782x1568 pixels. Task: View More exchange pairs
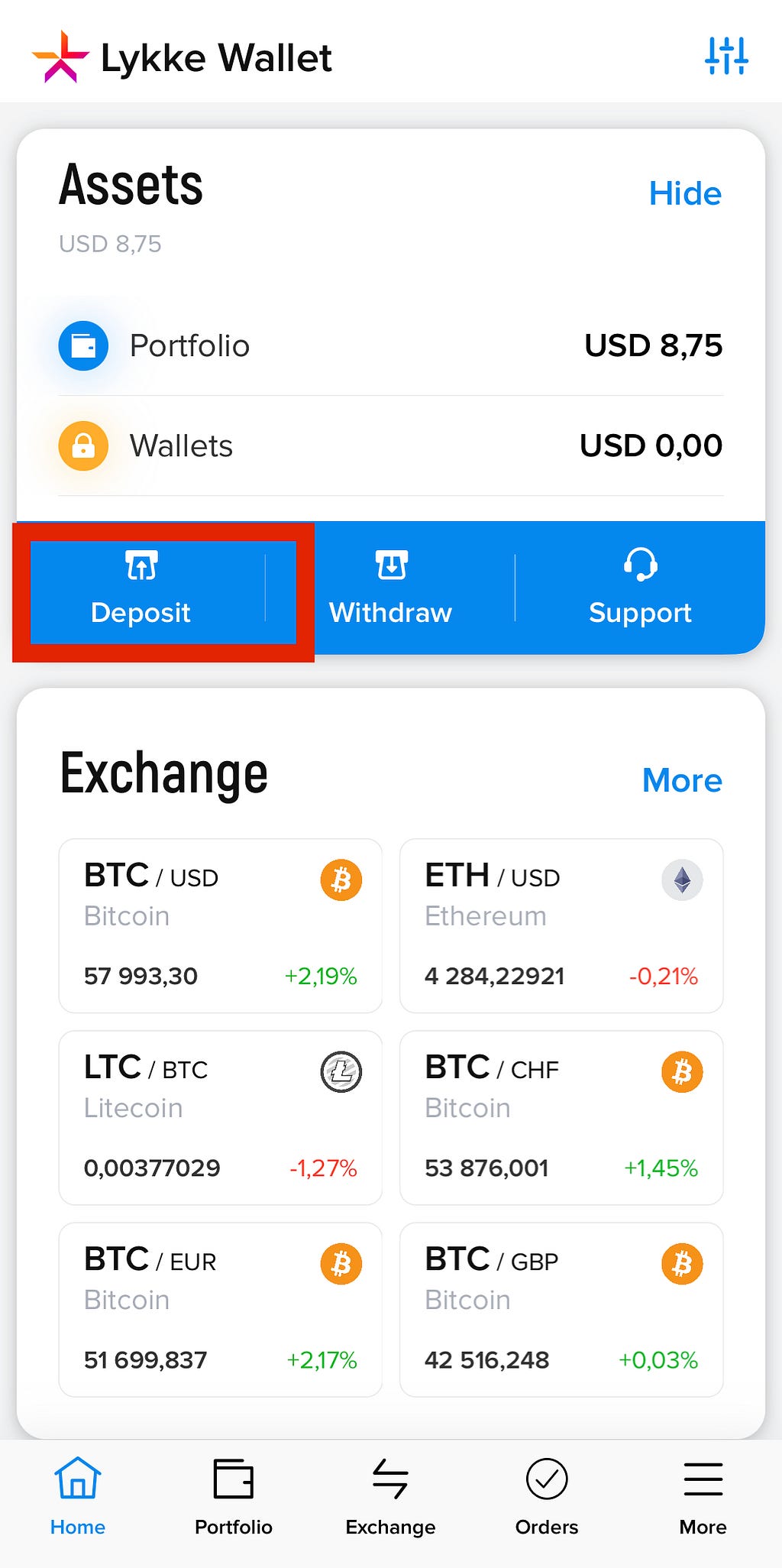pos(681,780)
